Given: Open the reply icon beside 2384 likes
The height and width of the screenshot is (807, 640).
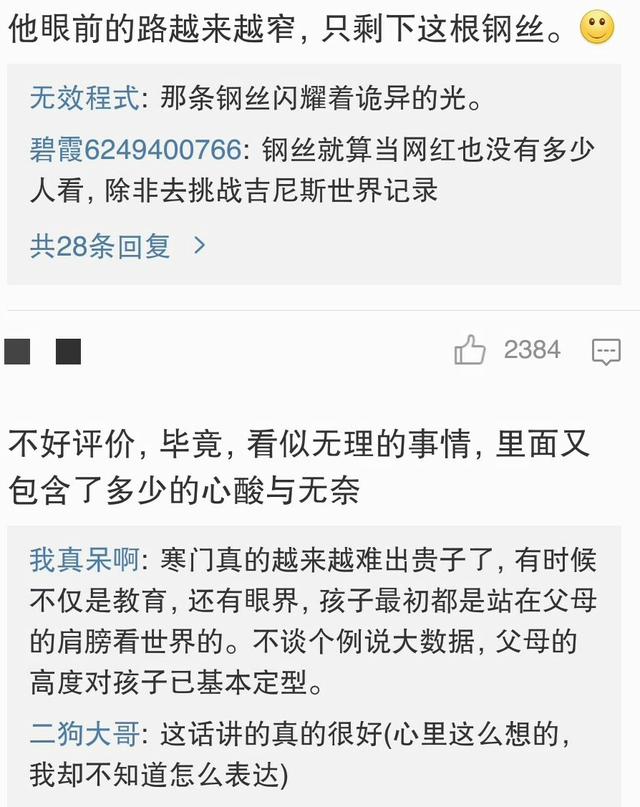Looking at the screenshot, I should point(606,351).
